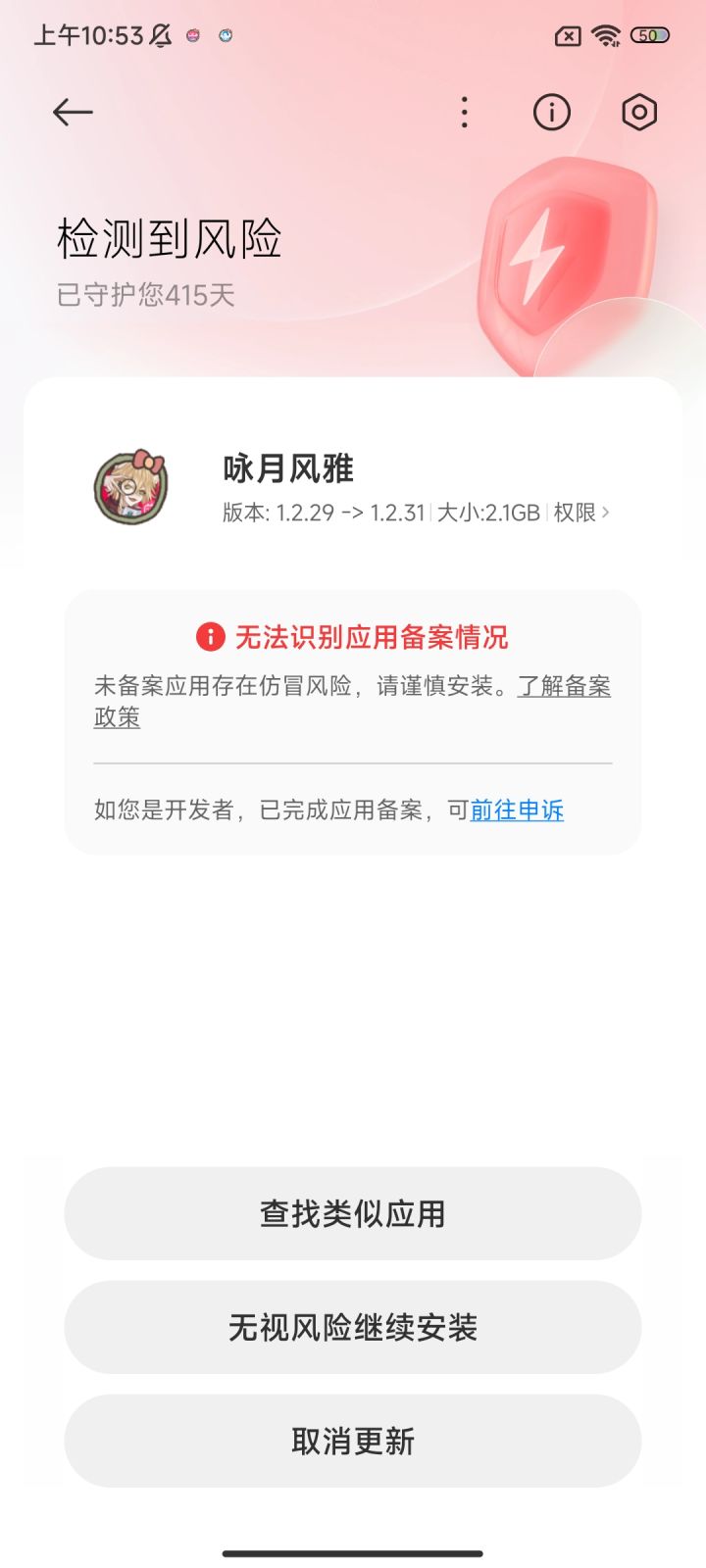
Task: Tap 取消更新 to cancel the update
Action: point(353,1441)
